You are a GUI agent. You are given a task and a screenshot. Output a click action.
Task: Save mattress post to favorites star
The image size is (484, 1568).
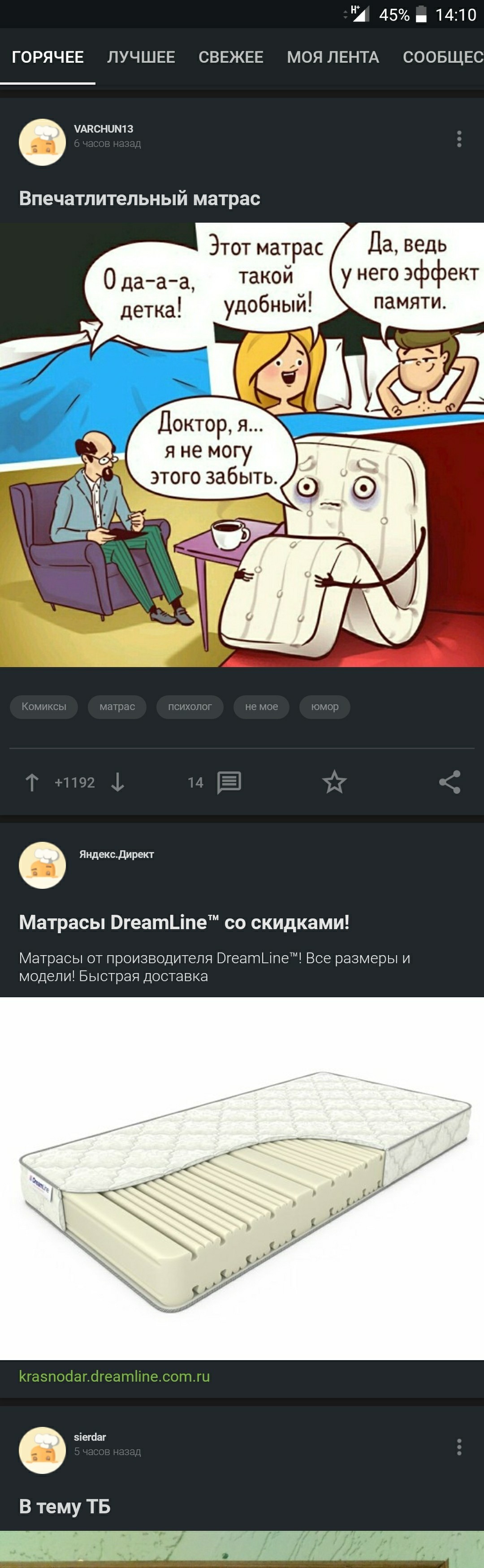334,782
